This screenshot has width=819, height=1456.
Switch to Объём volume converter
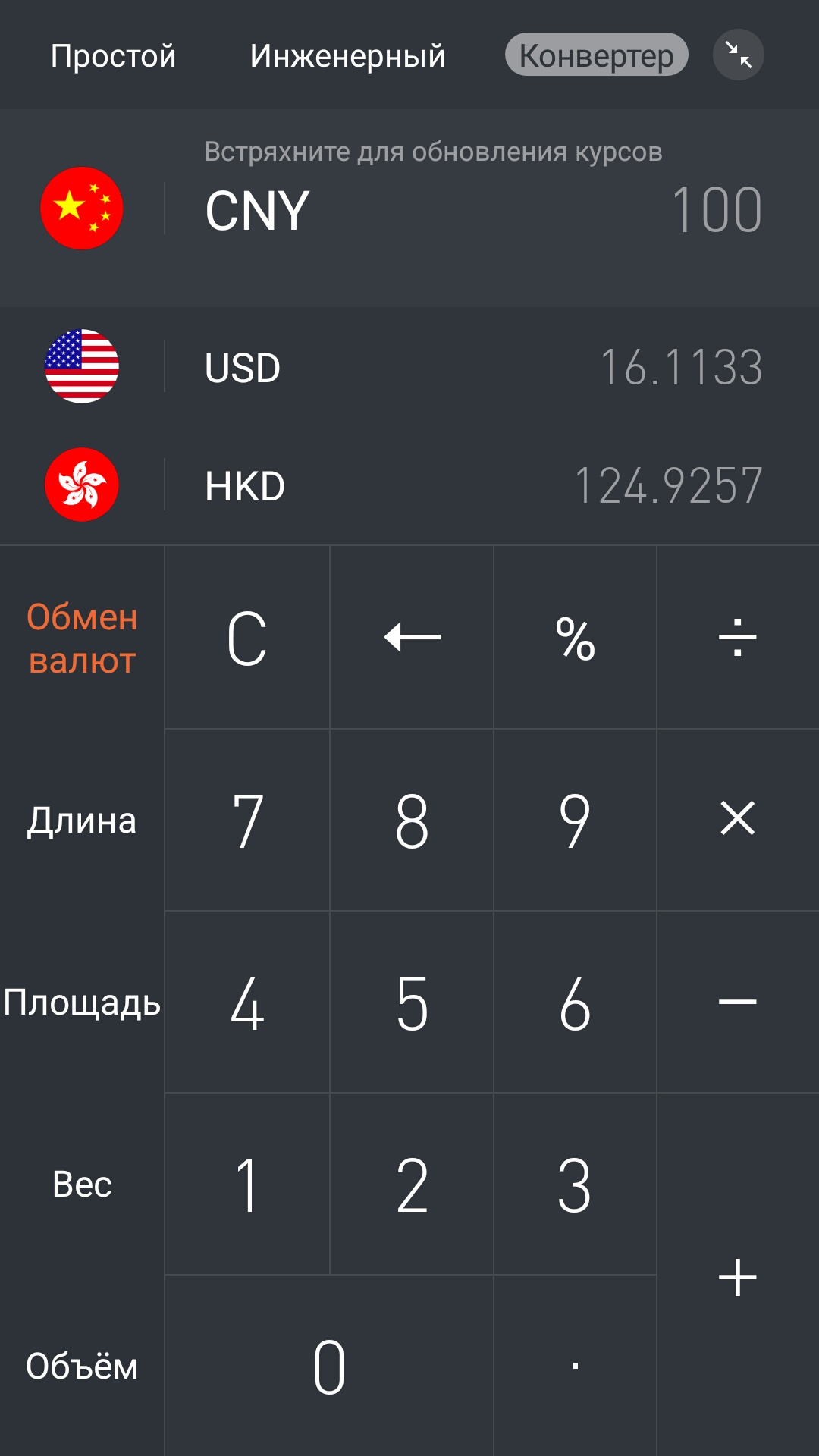pyautogui.click(x=82, y=1366)
